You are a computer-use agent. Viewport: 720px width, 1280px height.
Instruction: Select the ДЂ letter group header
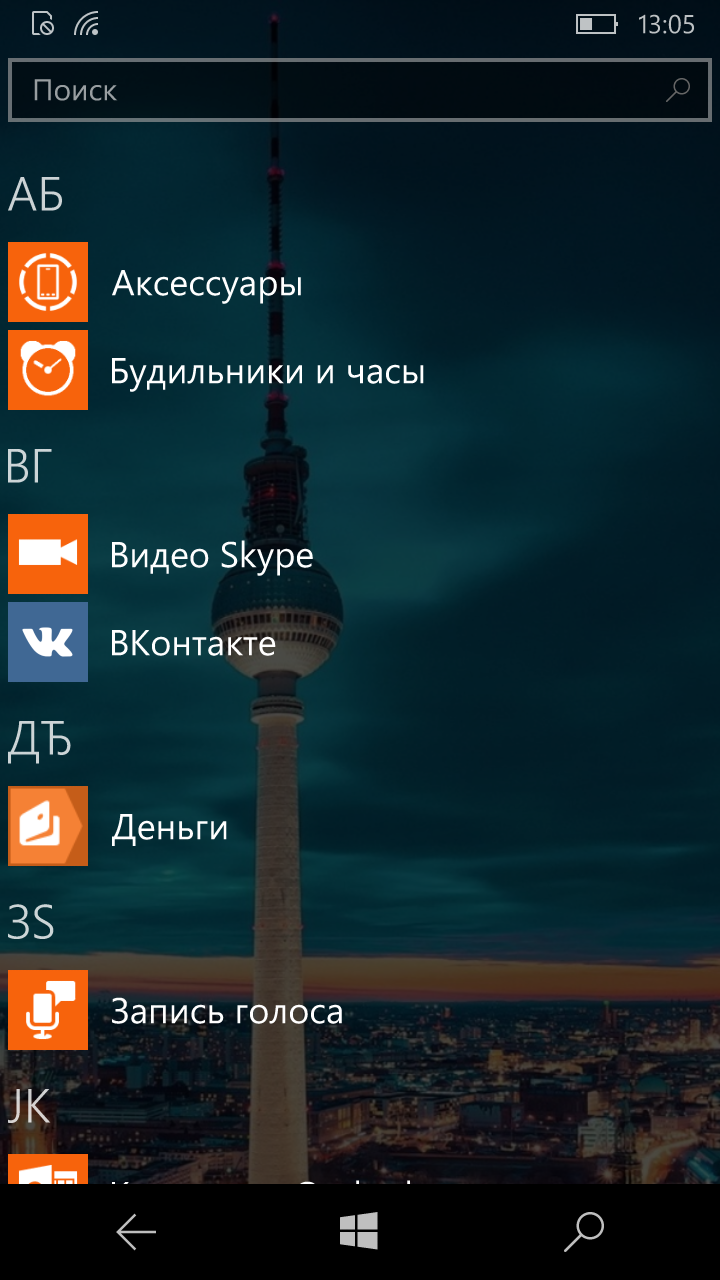point(40,740)
